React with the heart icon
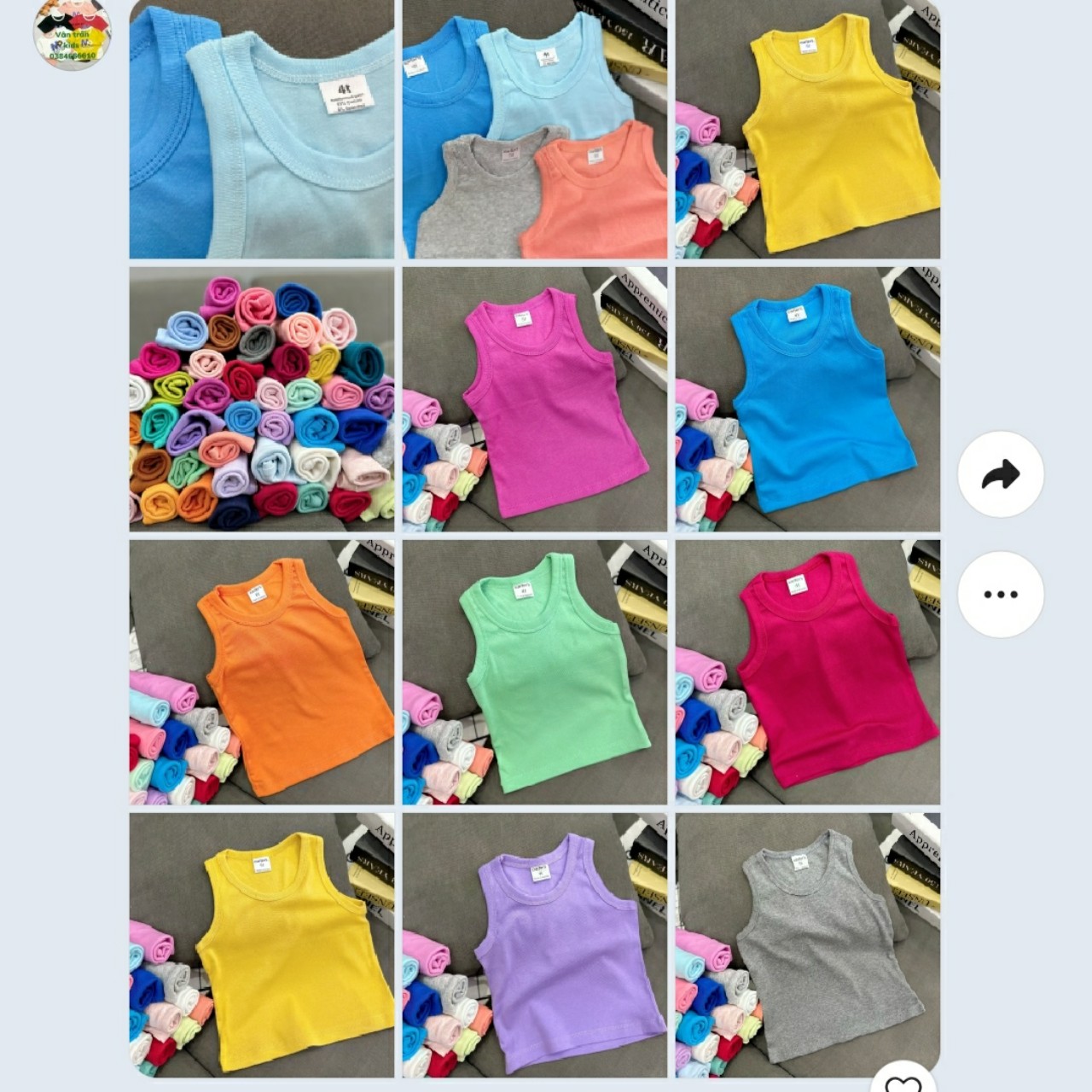The image size is (1092, 1092). [904, 1083]
